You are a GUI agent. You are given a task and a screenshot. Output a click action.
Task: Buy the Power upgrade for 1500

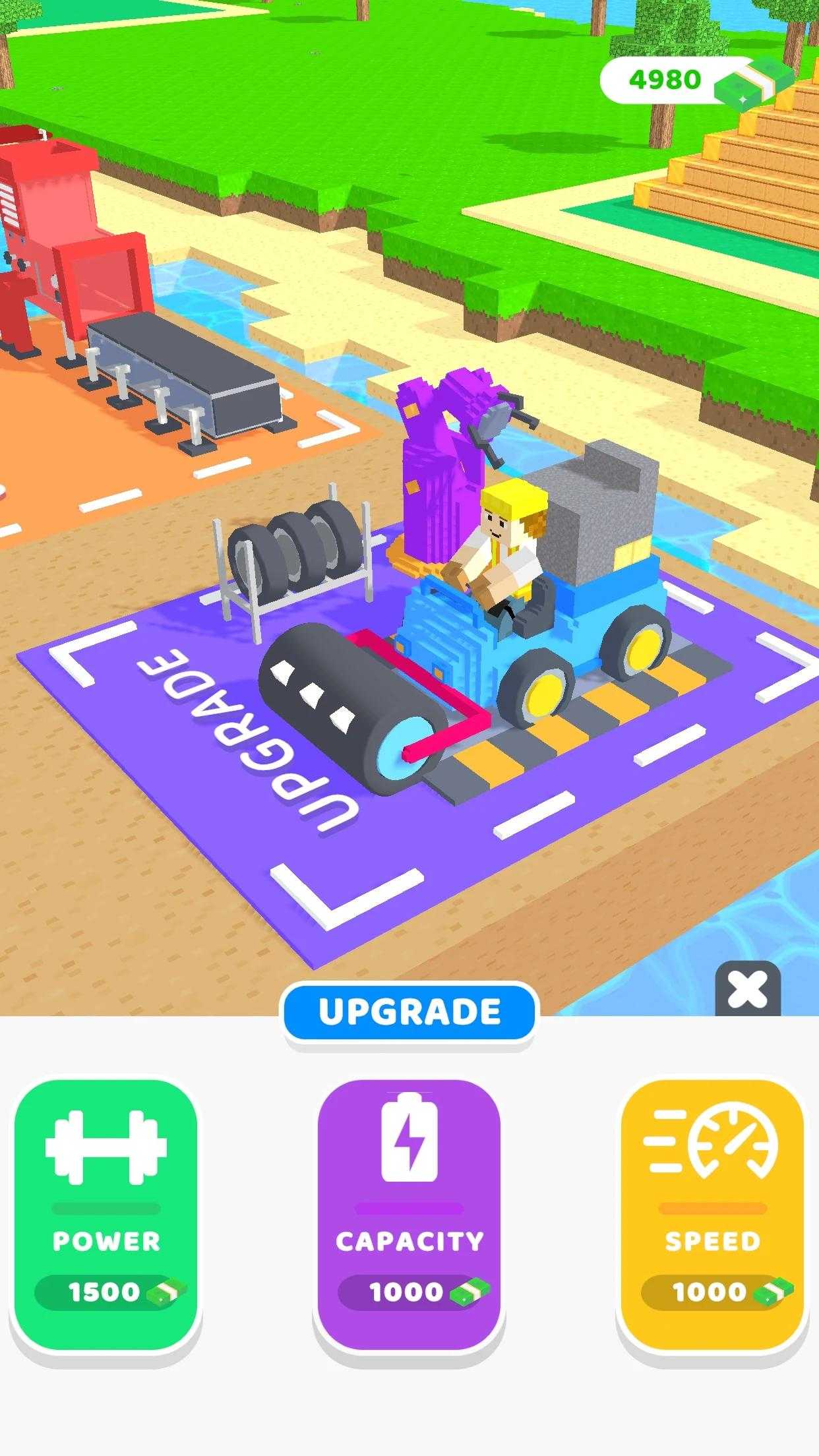(x=106, y=1214)
